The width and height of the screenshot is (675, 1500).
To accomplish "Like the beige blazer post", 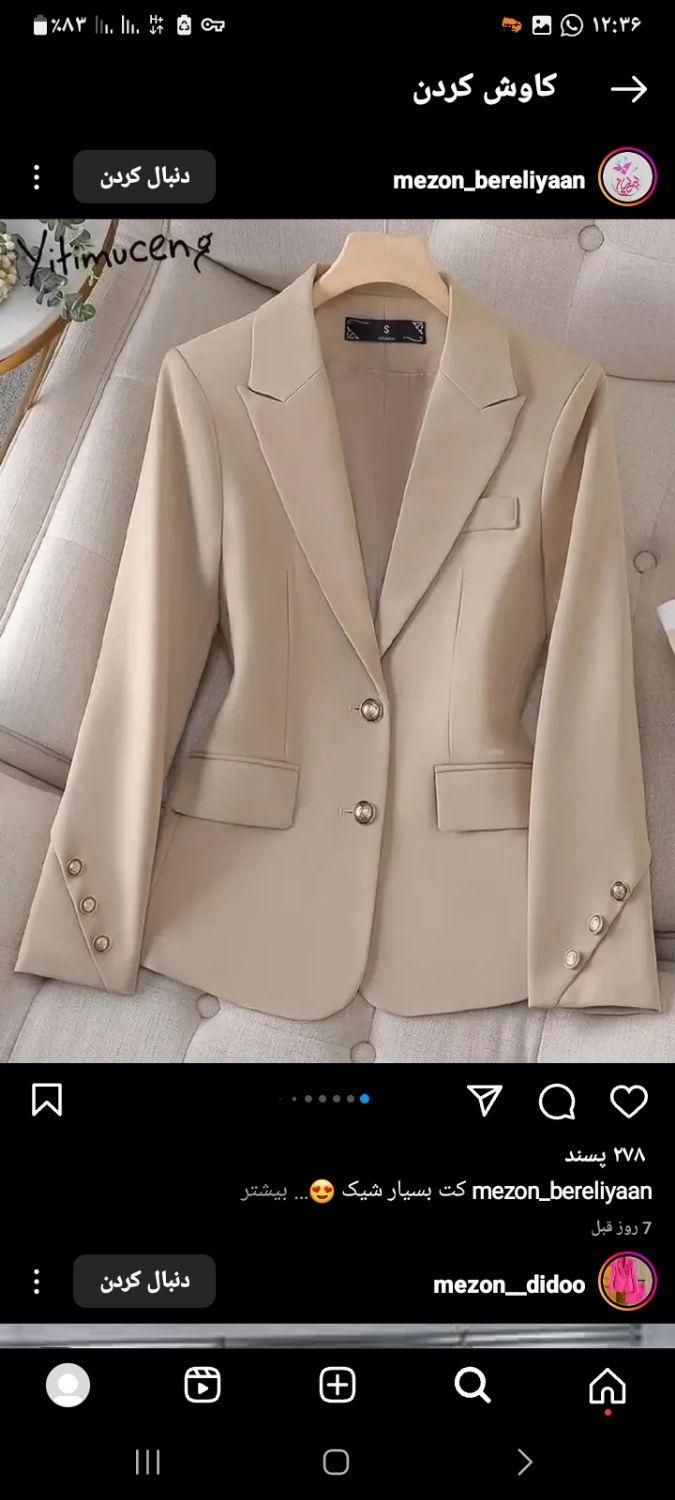I will coord(629,1101).
